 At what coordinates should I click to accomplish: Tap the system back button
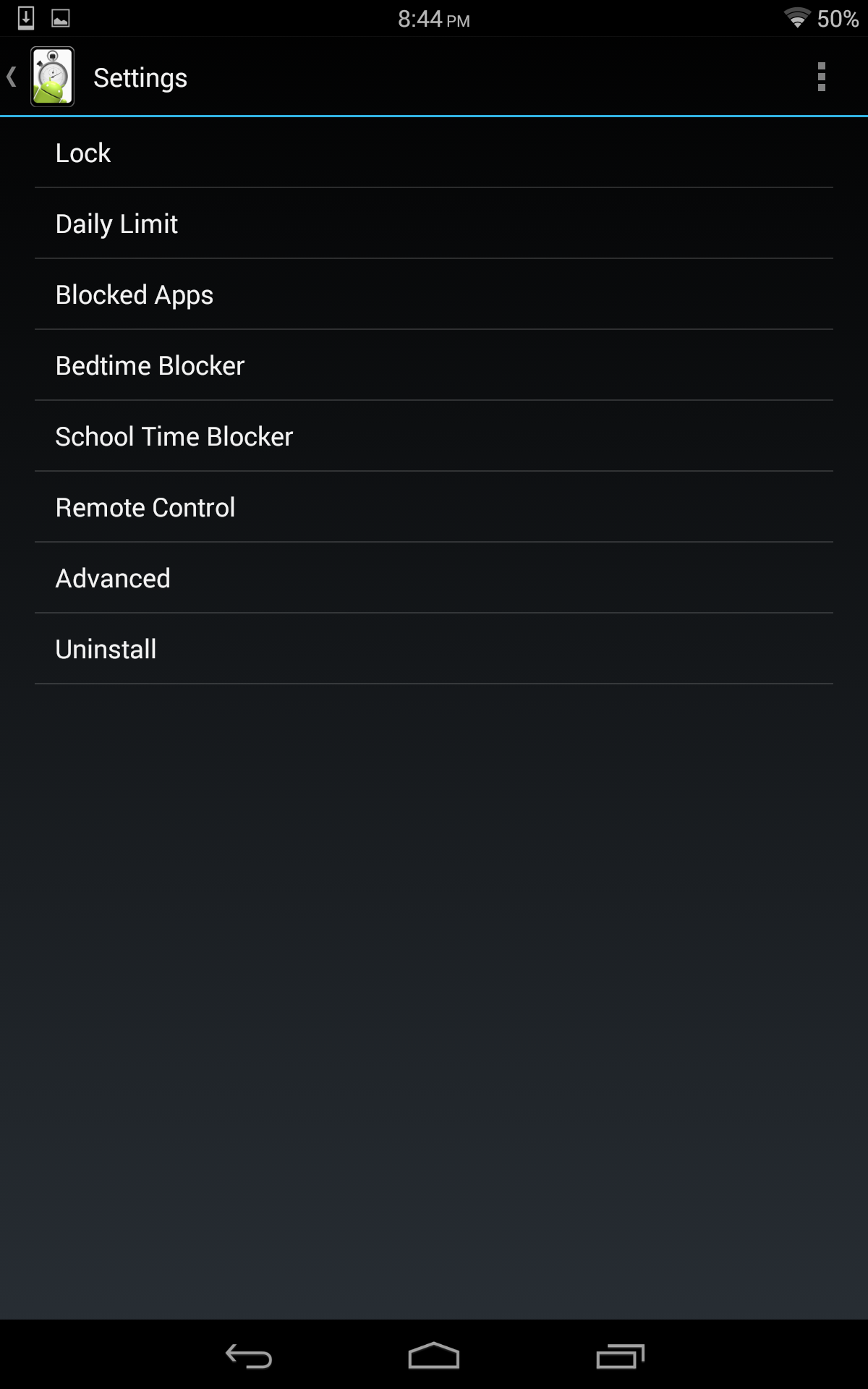tap(248, 1356)
